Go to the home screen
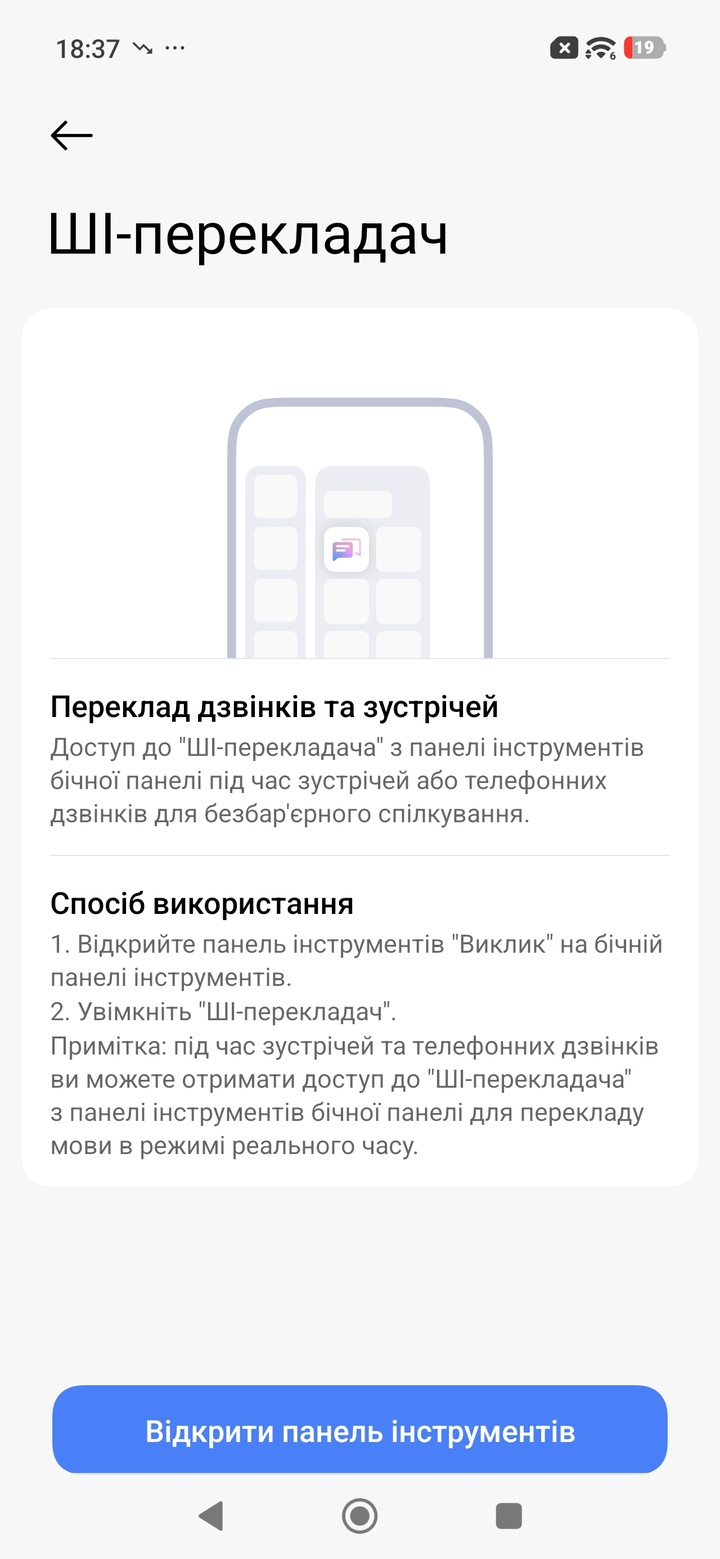The image size is (720, 1559). 360,1516
